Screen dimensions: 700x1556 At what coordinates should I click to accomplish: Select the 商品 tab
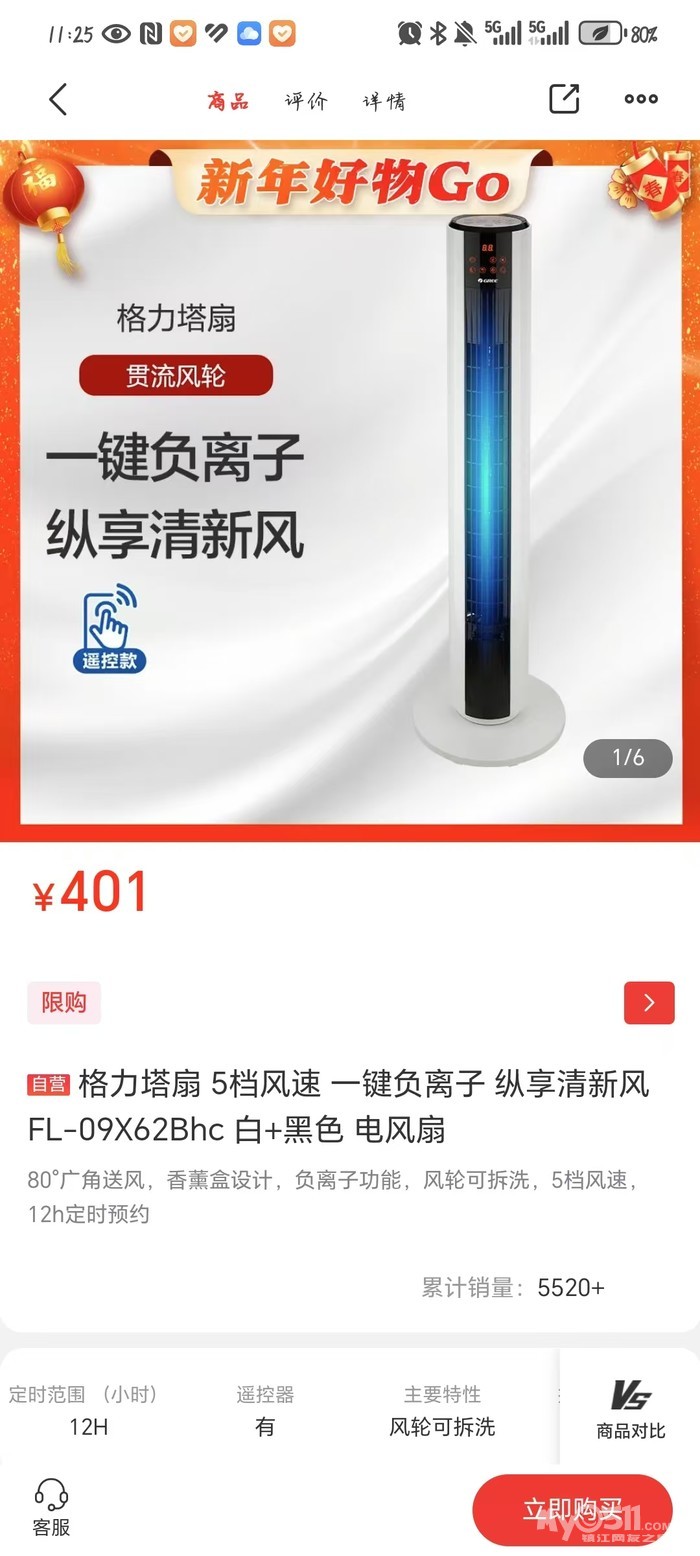point(228,101)
